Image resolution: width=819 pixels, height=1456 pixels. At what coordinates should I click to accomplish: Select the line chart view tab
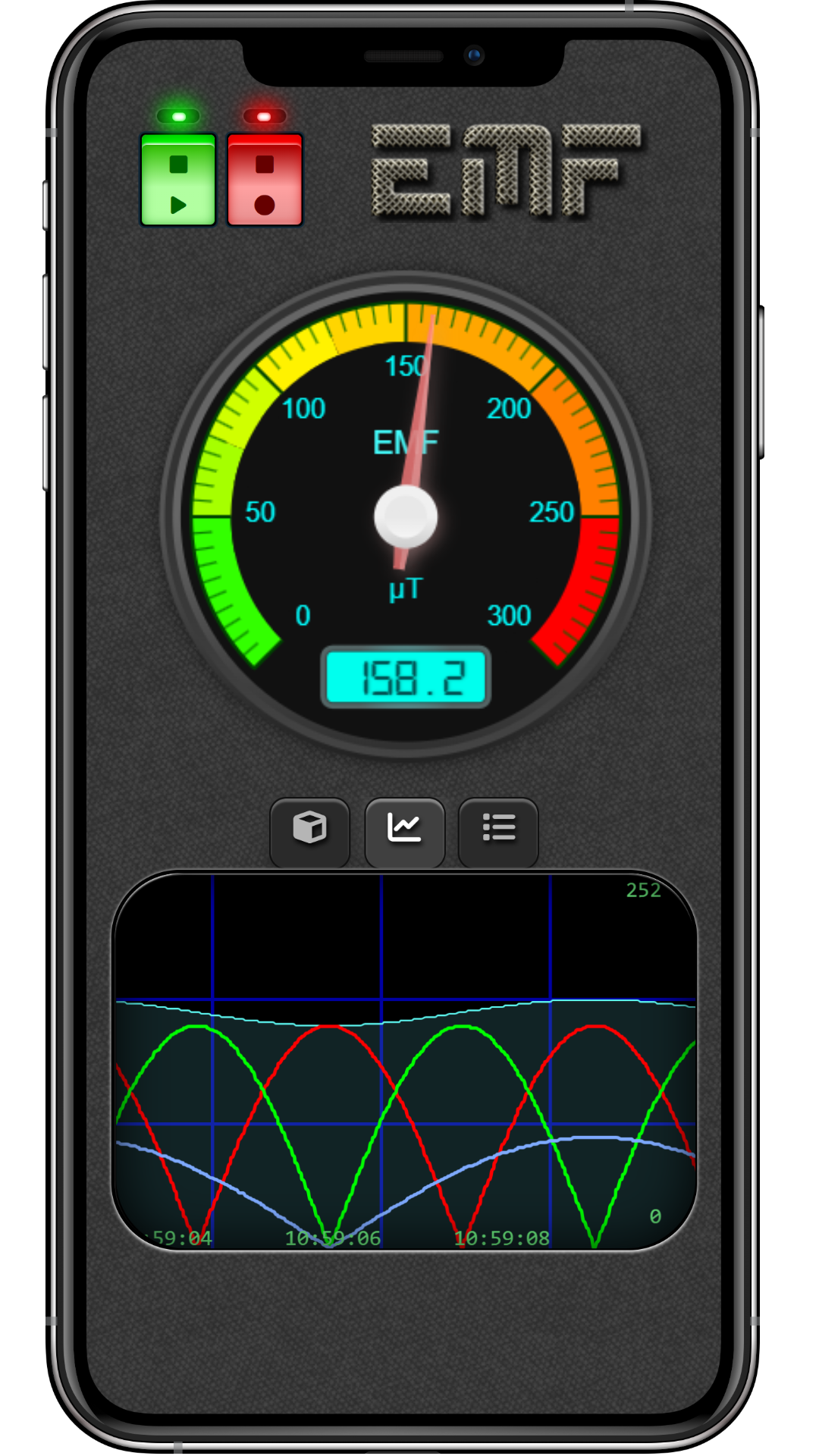404,830
